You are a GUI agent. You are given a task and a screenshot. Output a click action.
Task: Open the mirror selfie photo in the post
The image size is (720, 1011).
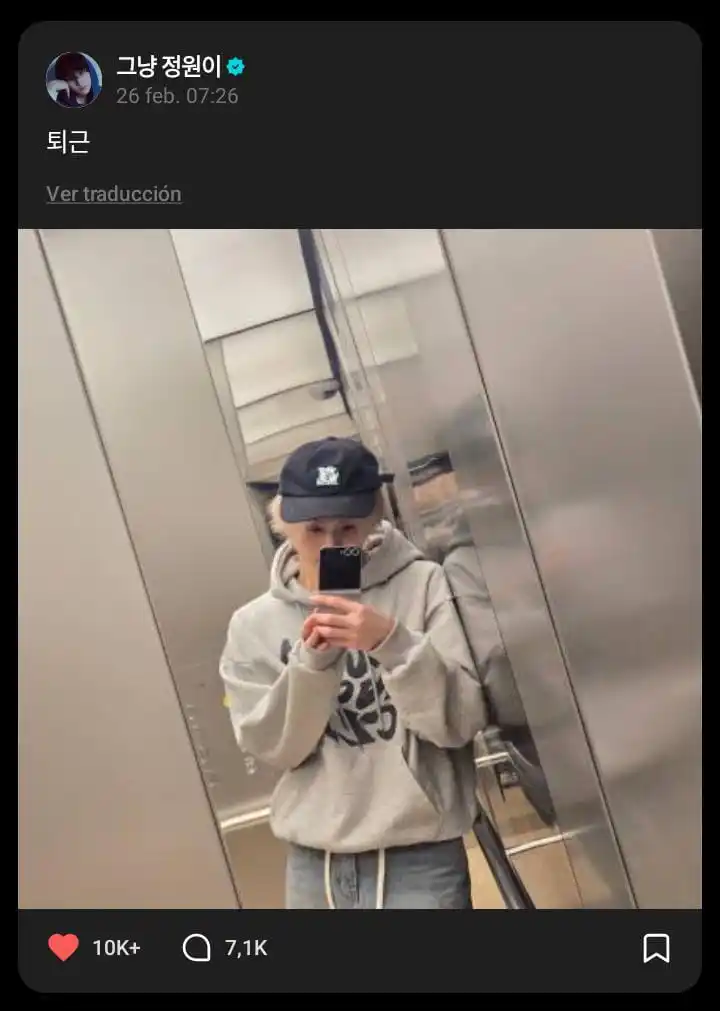(x=360, y=568)
